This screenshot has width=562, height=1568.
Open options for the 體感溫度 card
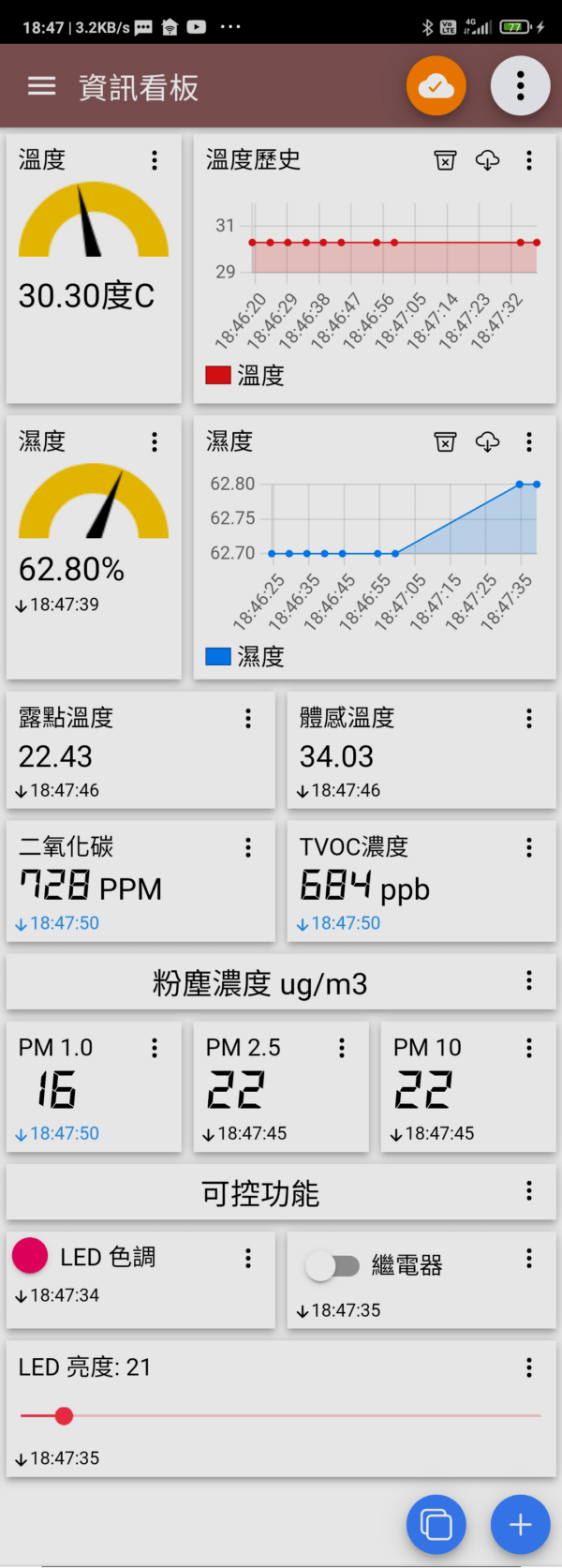[x=529, y=718]
